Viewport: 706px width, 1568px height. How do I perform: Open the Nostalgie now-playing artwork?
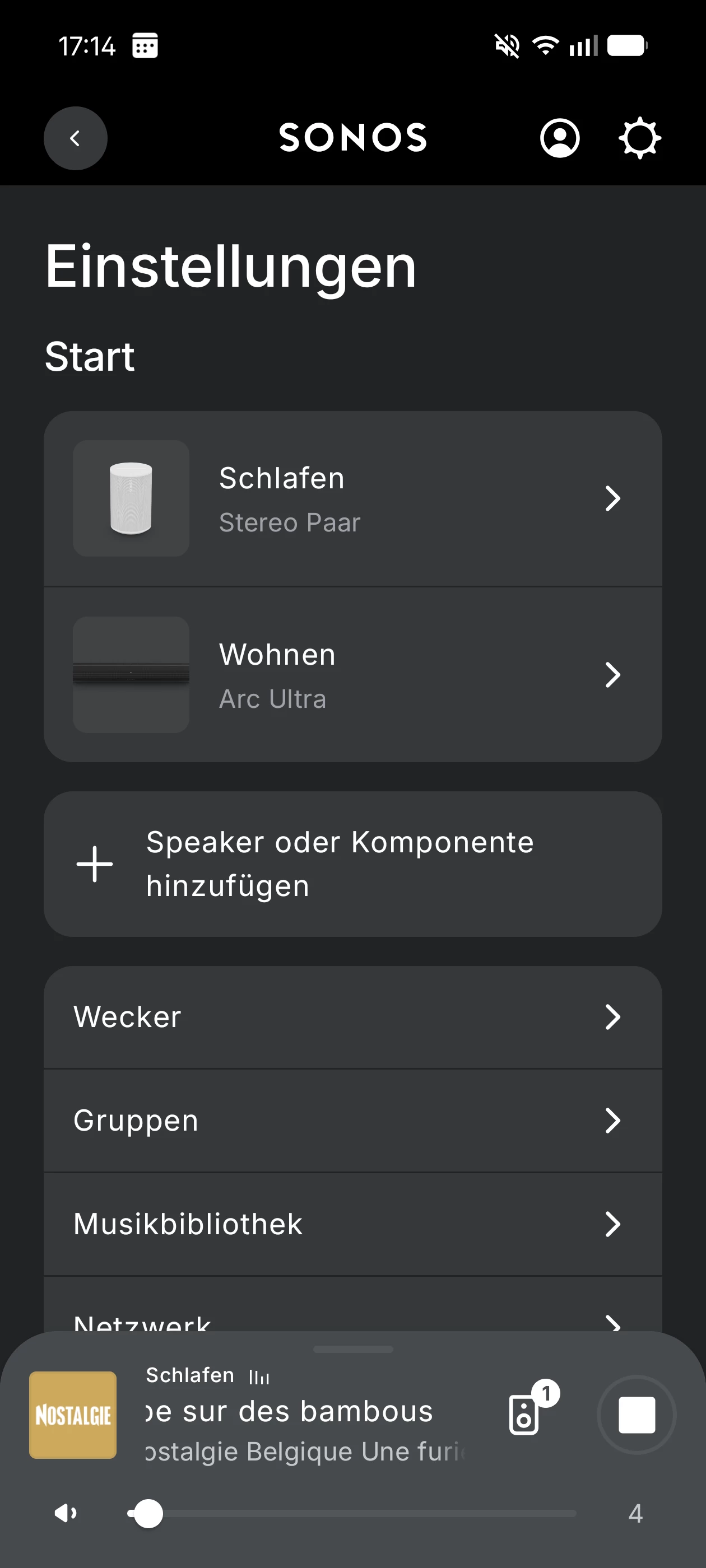tap(73, 1415)
